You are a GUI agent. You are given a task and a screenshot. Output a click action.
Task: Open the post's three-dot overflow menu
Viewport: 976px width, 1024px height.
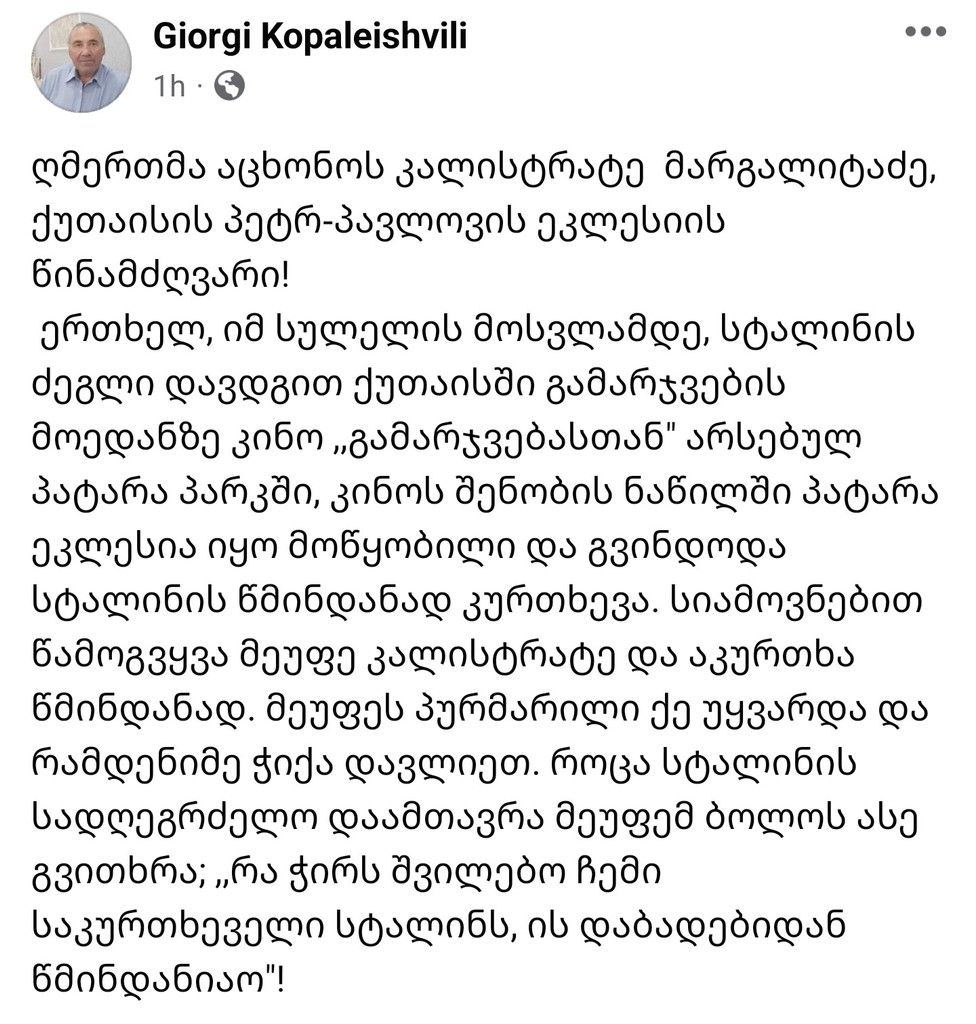[x=925, y=34]
